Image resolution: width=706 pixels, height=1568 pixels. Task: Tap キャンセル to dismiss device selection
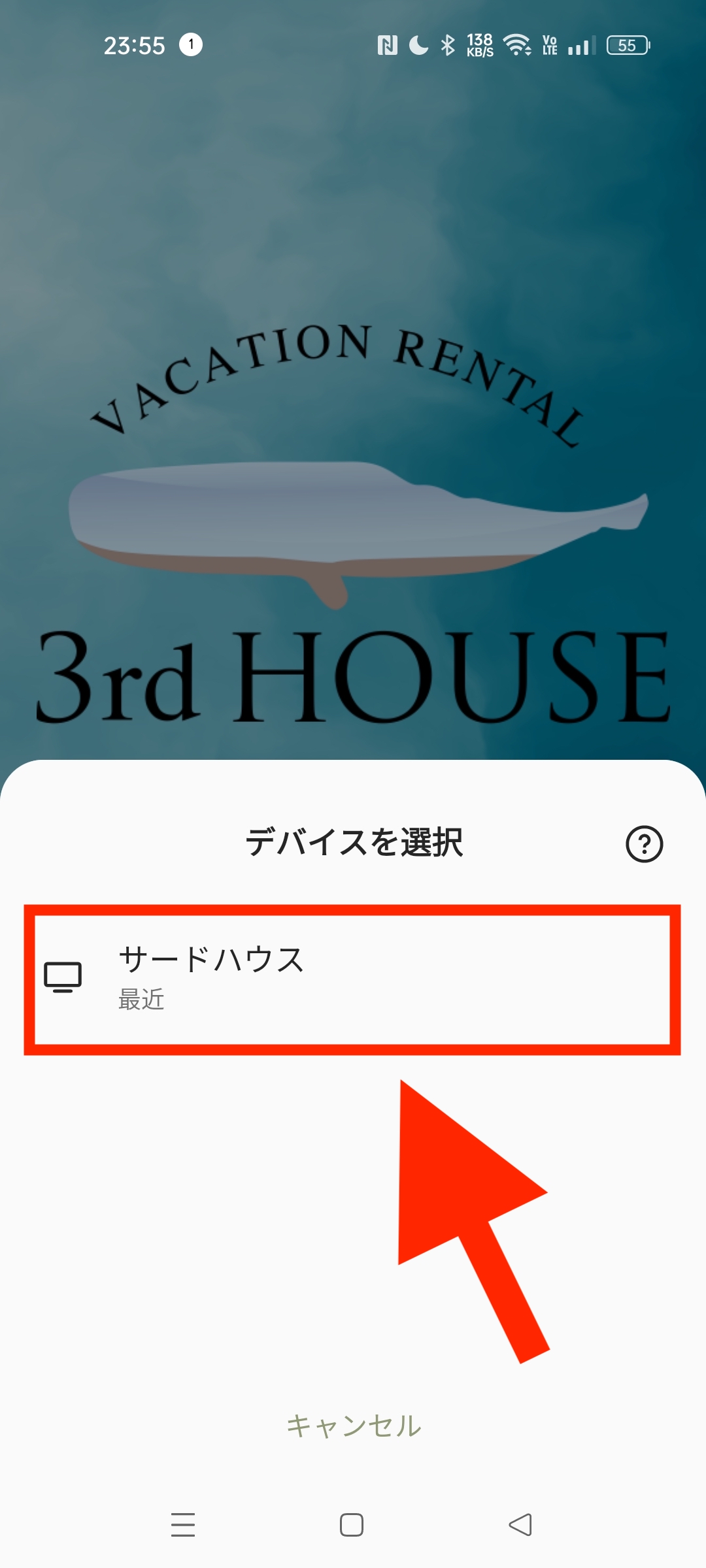pos(354,1426)
